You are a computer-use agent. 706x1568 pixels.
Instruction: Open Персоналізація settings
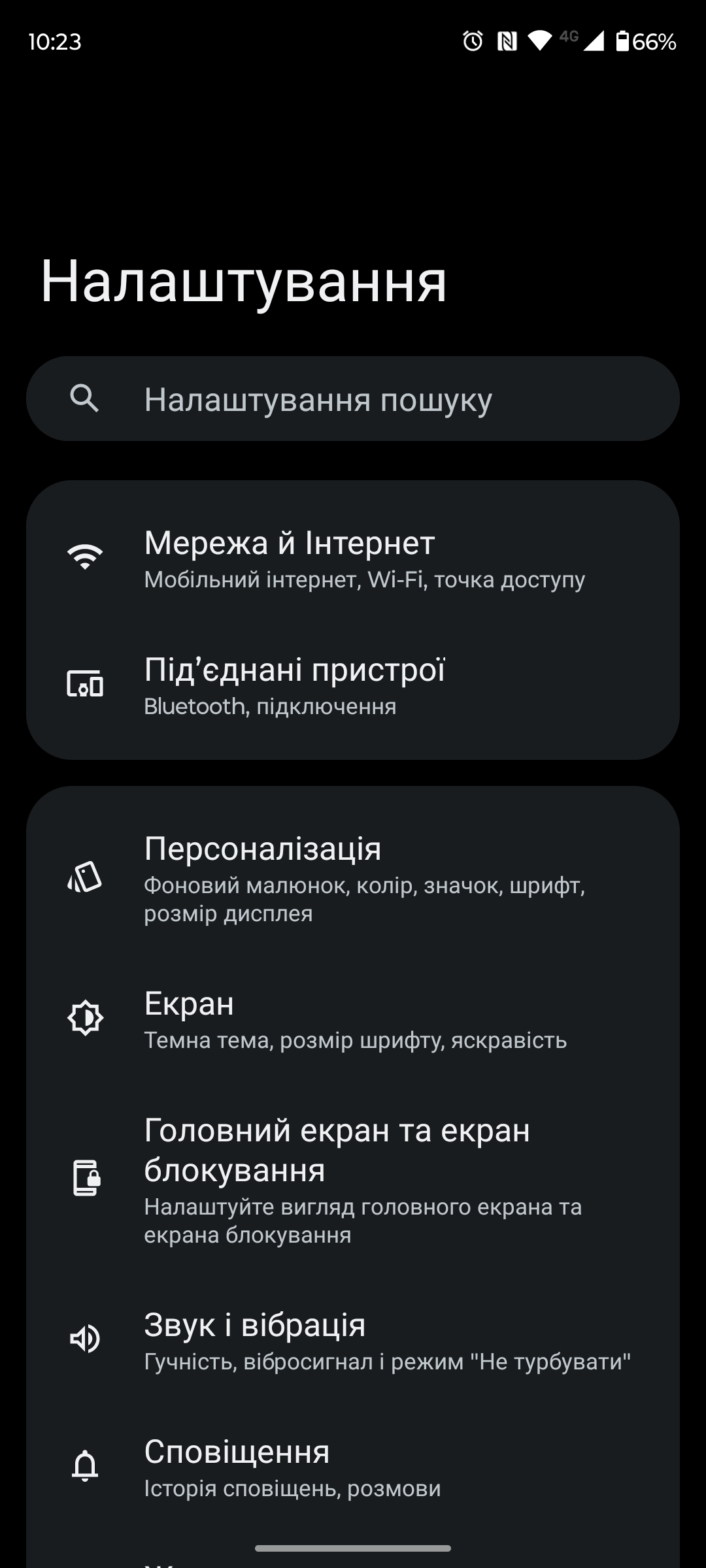353,877
